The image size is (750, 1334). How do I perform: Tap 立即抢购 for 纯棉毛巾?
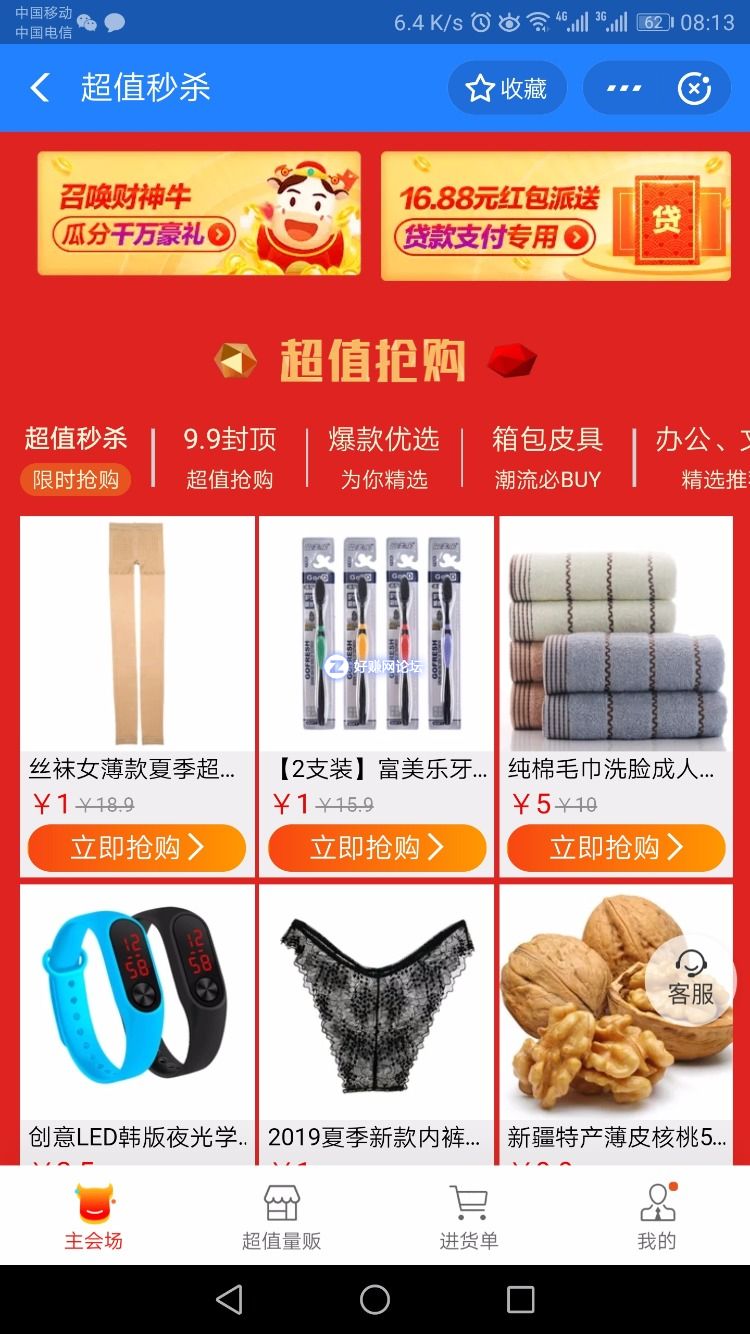tap(616, 848)
